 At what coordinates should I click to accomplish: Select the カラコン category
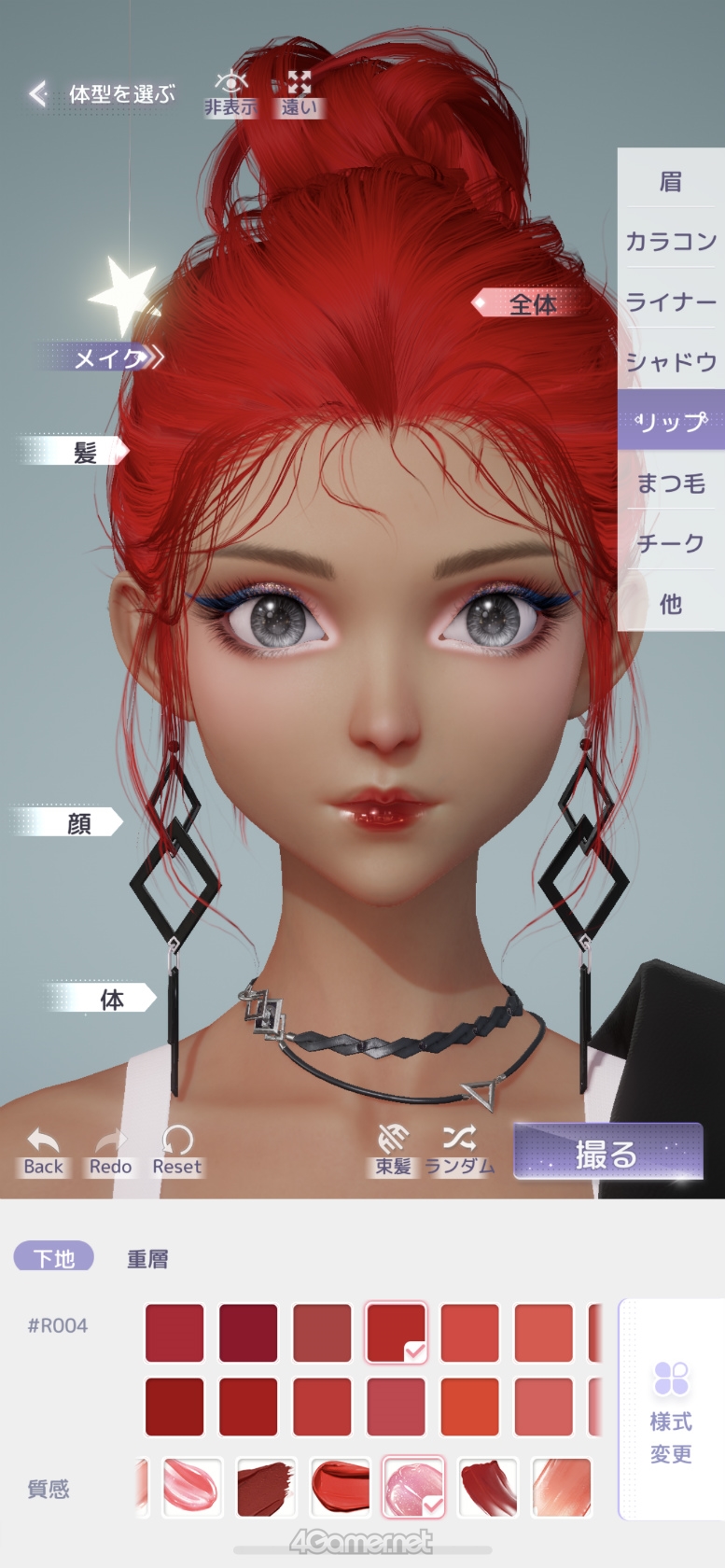(671, 241)
